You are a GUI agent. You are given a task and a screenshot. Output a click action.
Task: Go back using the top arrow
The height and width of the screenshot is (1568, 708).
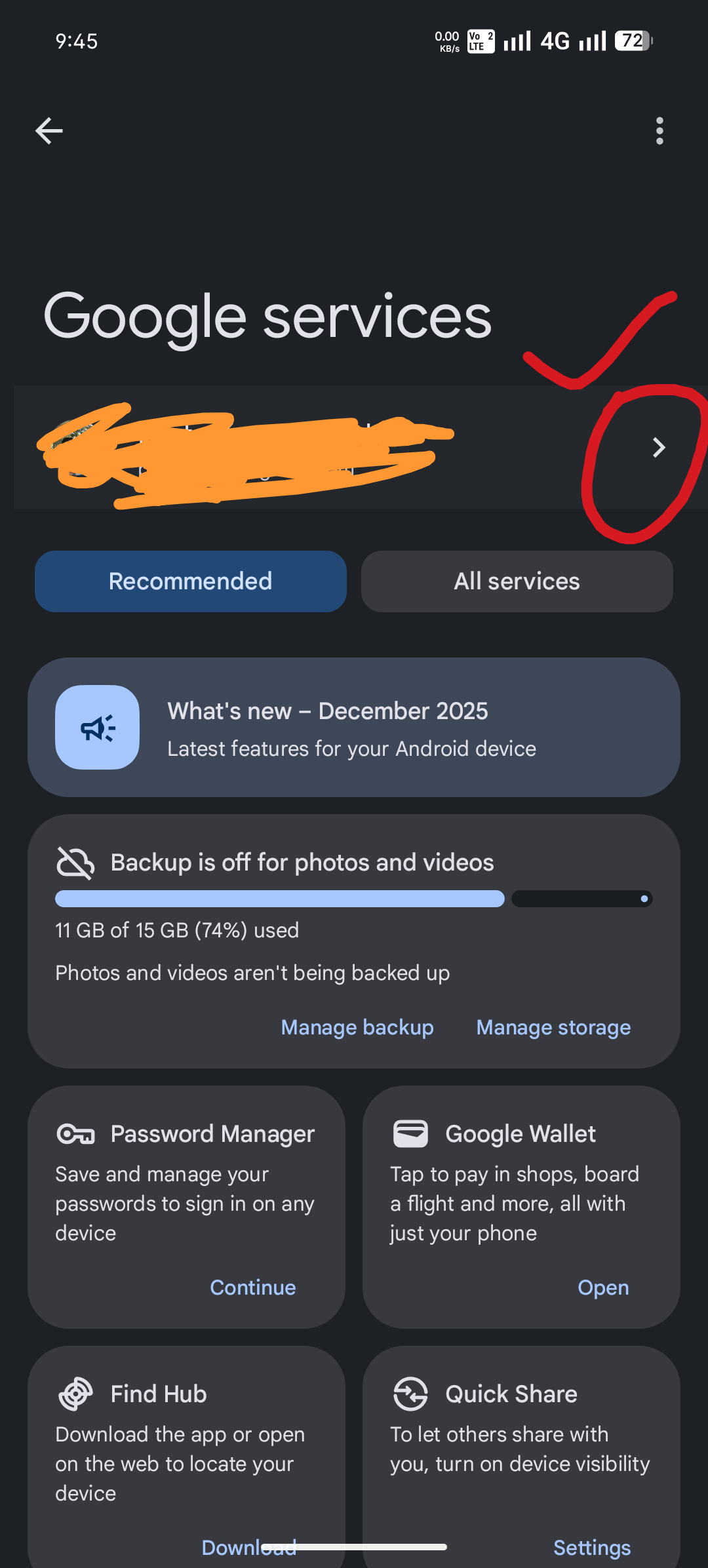(49, 130)
